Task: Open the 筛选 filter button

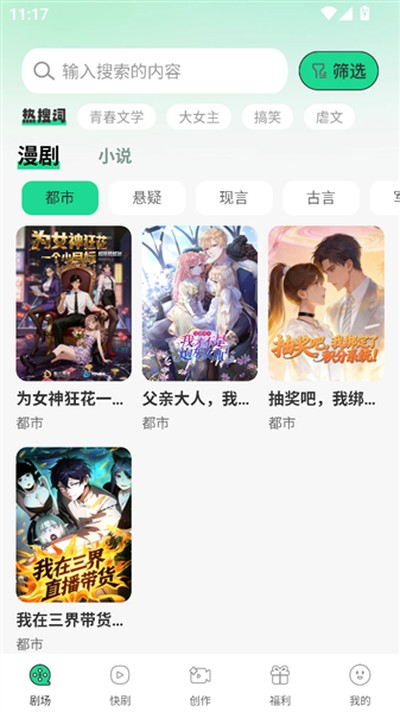Action: click(339, 71)
